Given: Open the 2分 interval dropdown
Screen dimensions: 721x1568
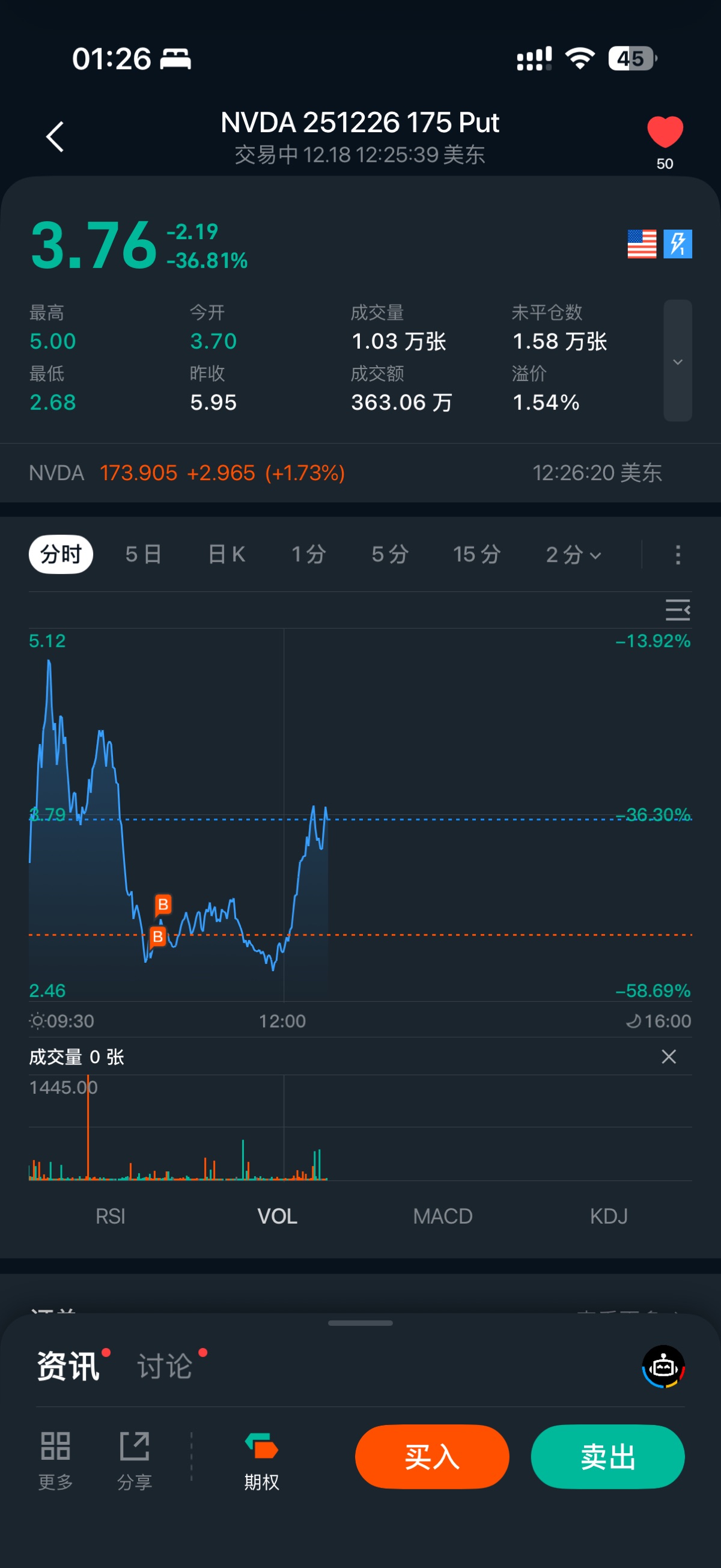Looking at the screenshot, I should tap(573, 555).
